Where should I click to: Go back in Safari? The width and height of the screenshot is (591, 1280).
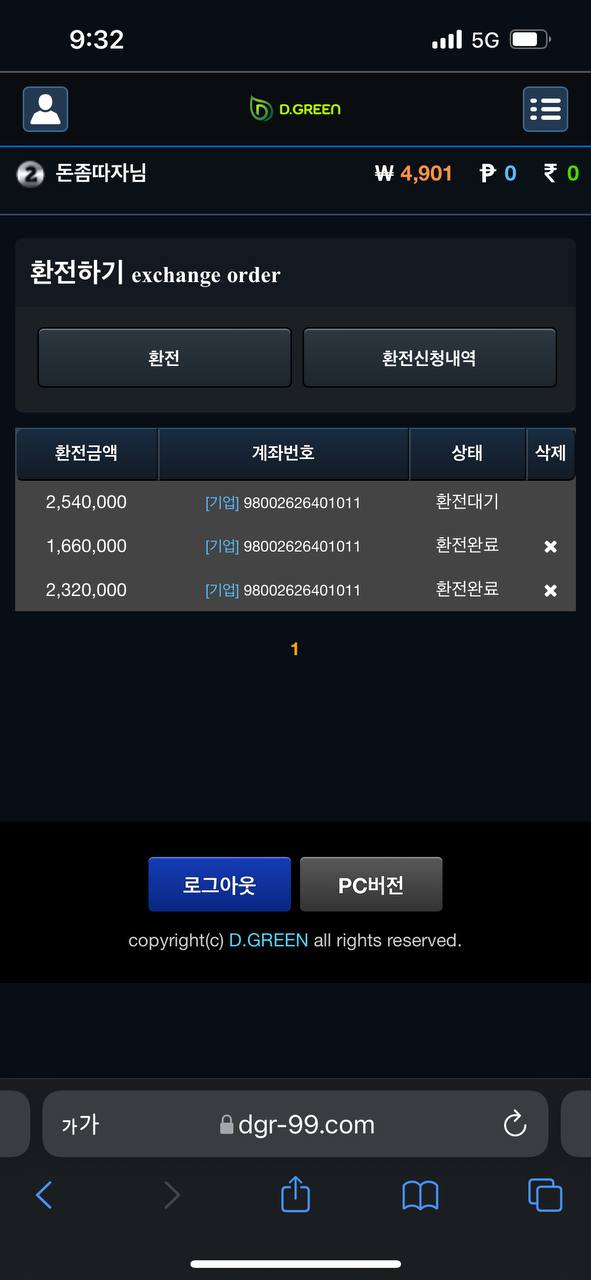[44, 1195]
